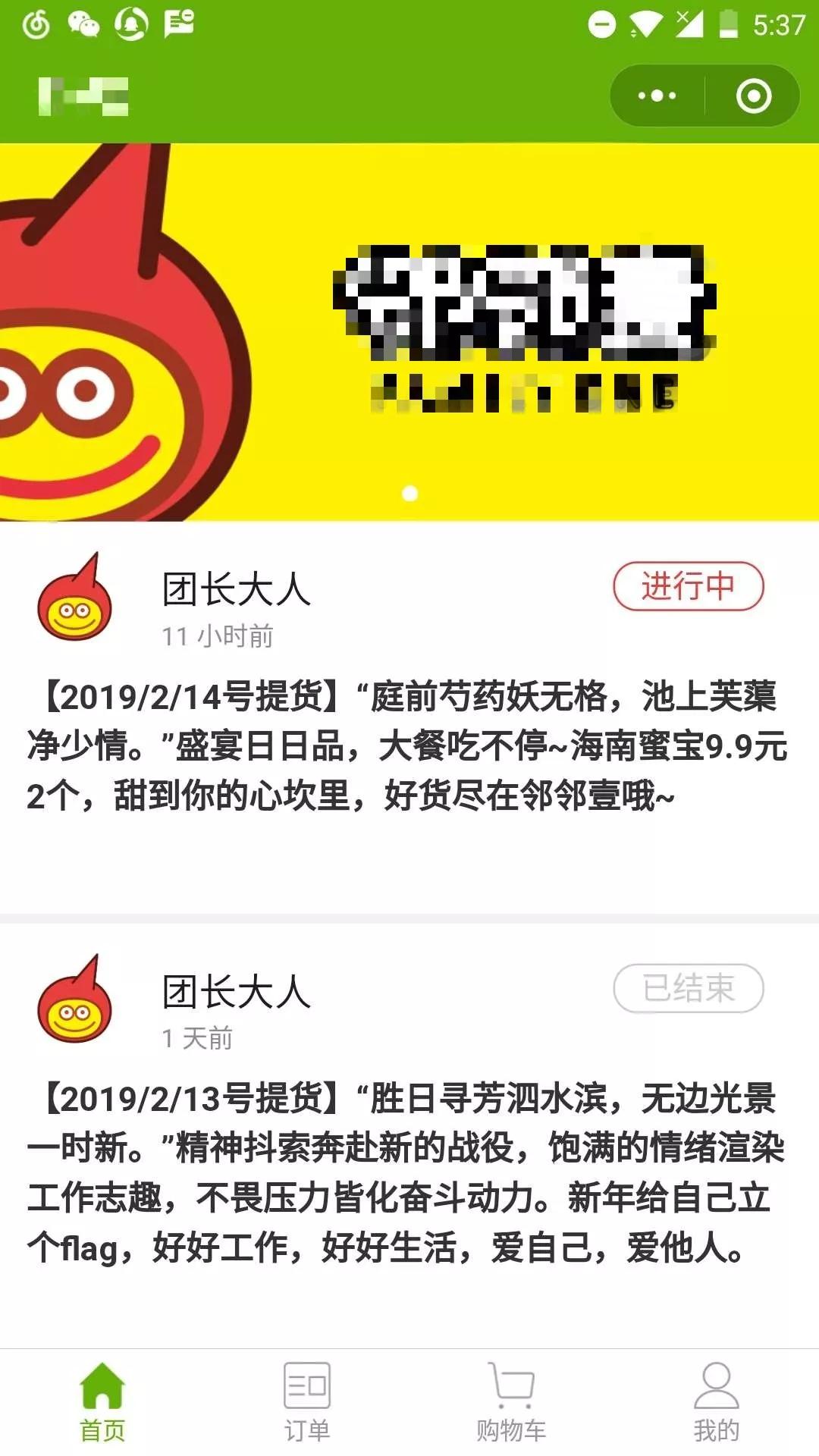Open the 2019/2/13 pickup group-buy post

click(x=408, y=1172)
